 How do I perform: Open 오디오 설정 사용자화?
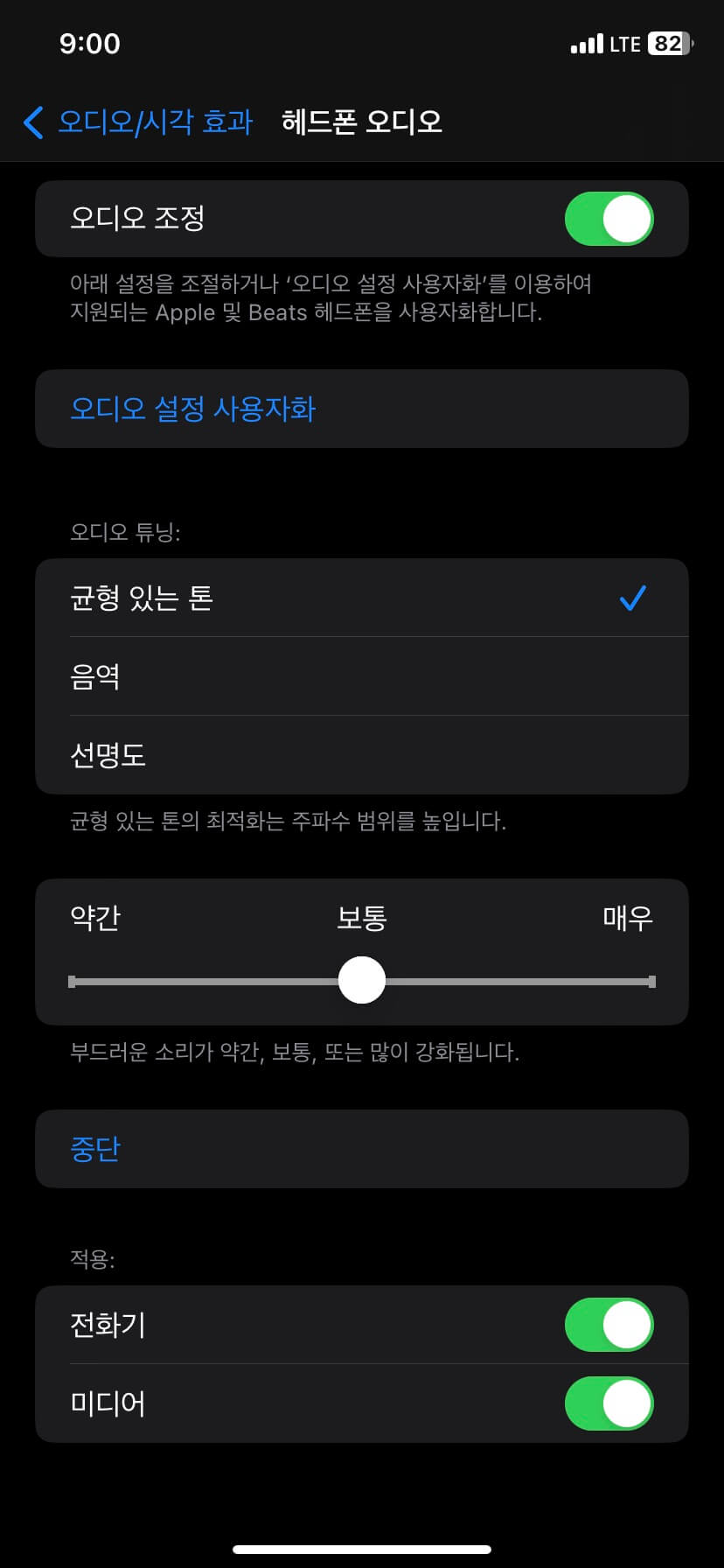click(362, 409)
